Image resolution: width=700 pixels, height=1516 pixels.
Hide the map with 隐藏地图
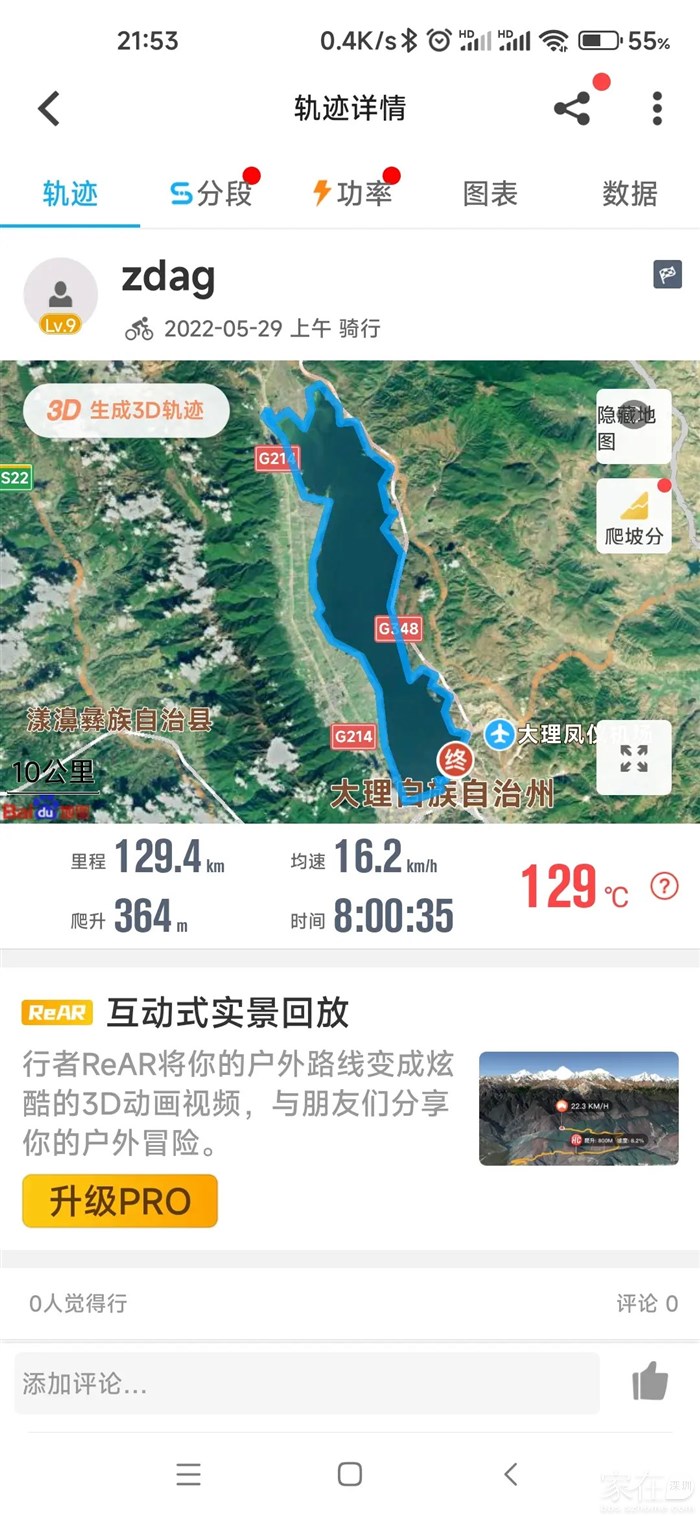pyautogui.click(x=633, y=427)
